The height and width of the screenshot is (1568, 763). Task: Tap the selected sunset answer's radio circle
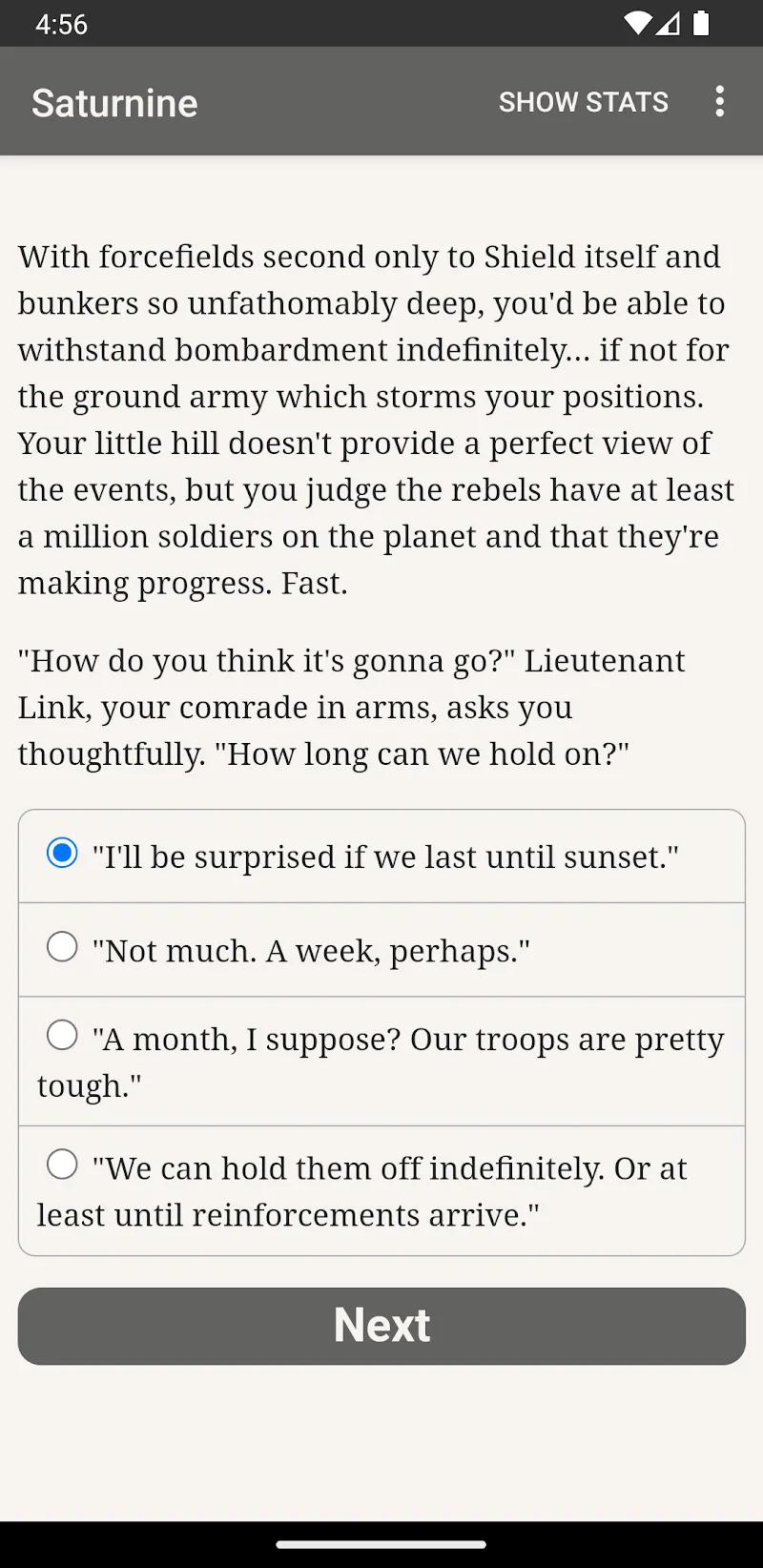[x=62, y=852]
